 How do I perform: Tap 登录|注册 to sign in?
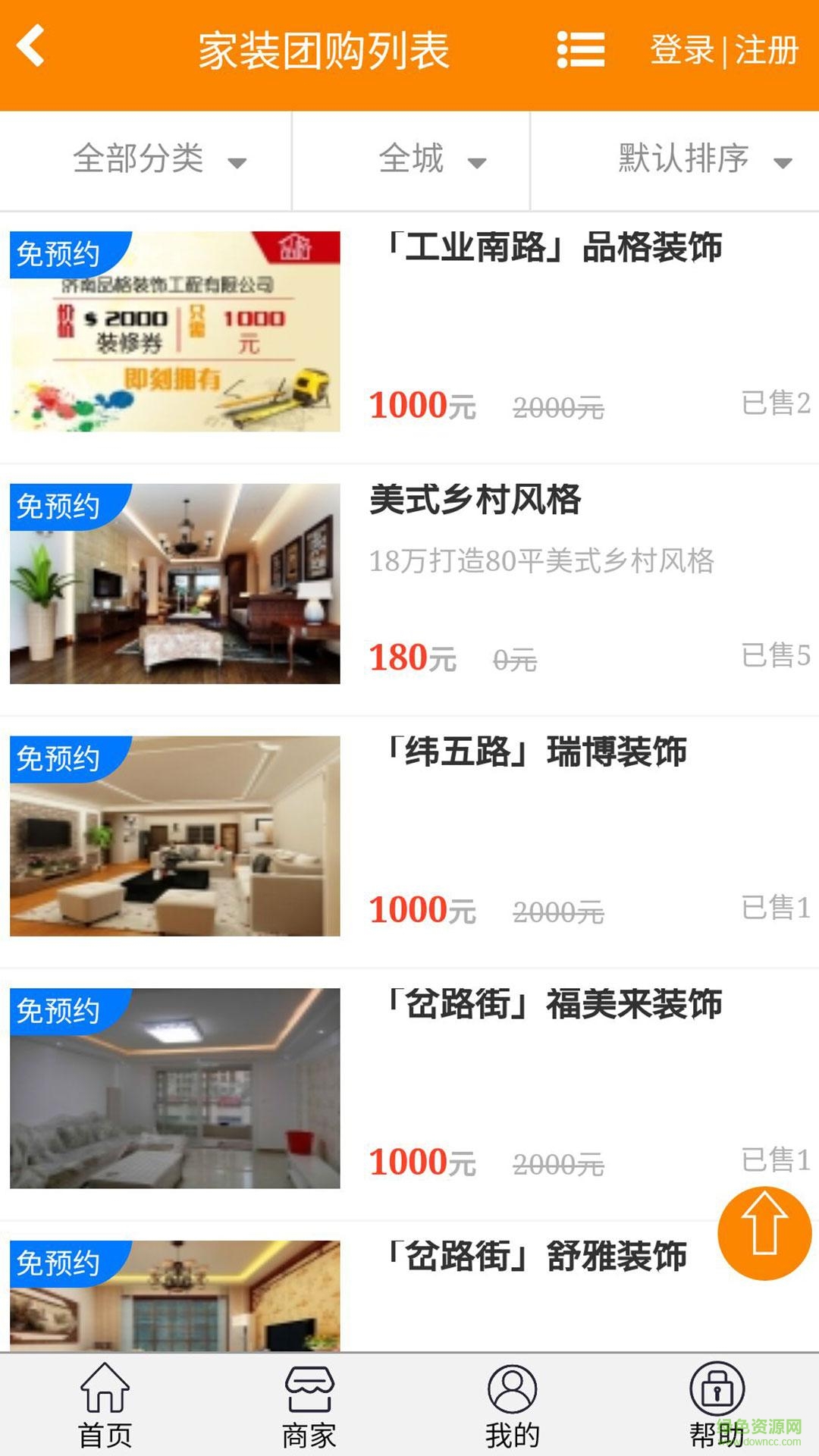(724, 50)
